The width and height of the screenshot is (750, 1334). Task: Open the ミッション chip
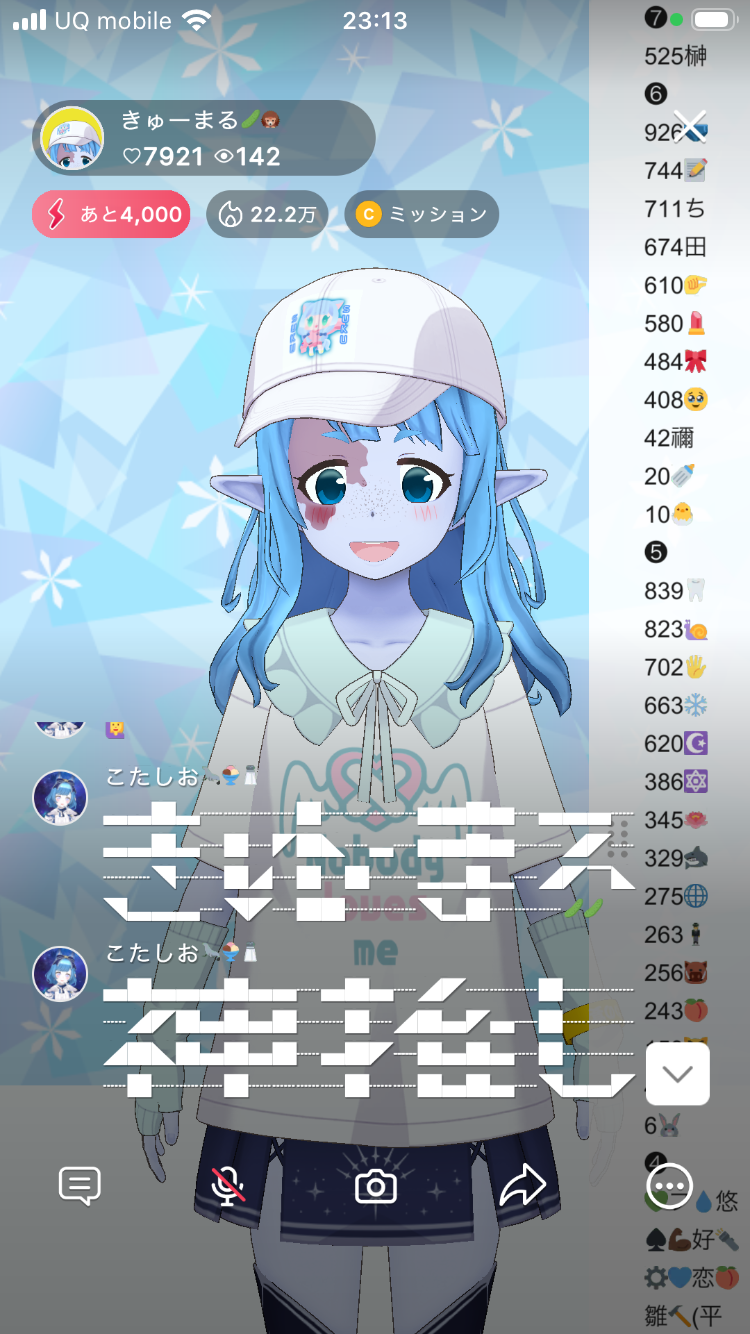coord(421,214)
